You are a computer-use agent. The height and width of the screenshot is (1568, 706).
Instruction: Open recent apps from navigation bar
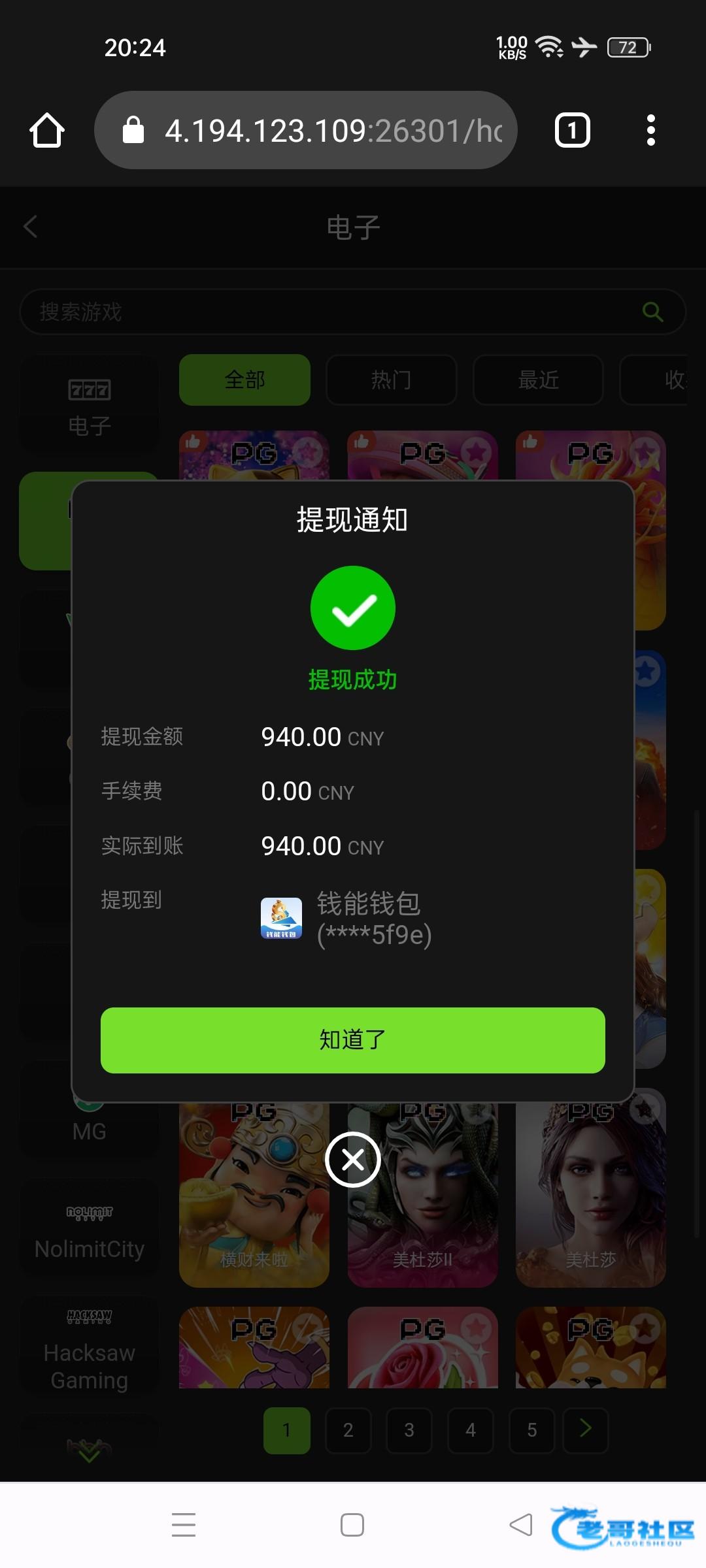[184, 1525]
